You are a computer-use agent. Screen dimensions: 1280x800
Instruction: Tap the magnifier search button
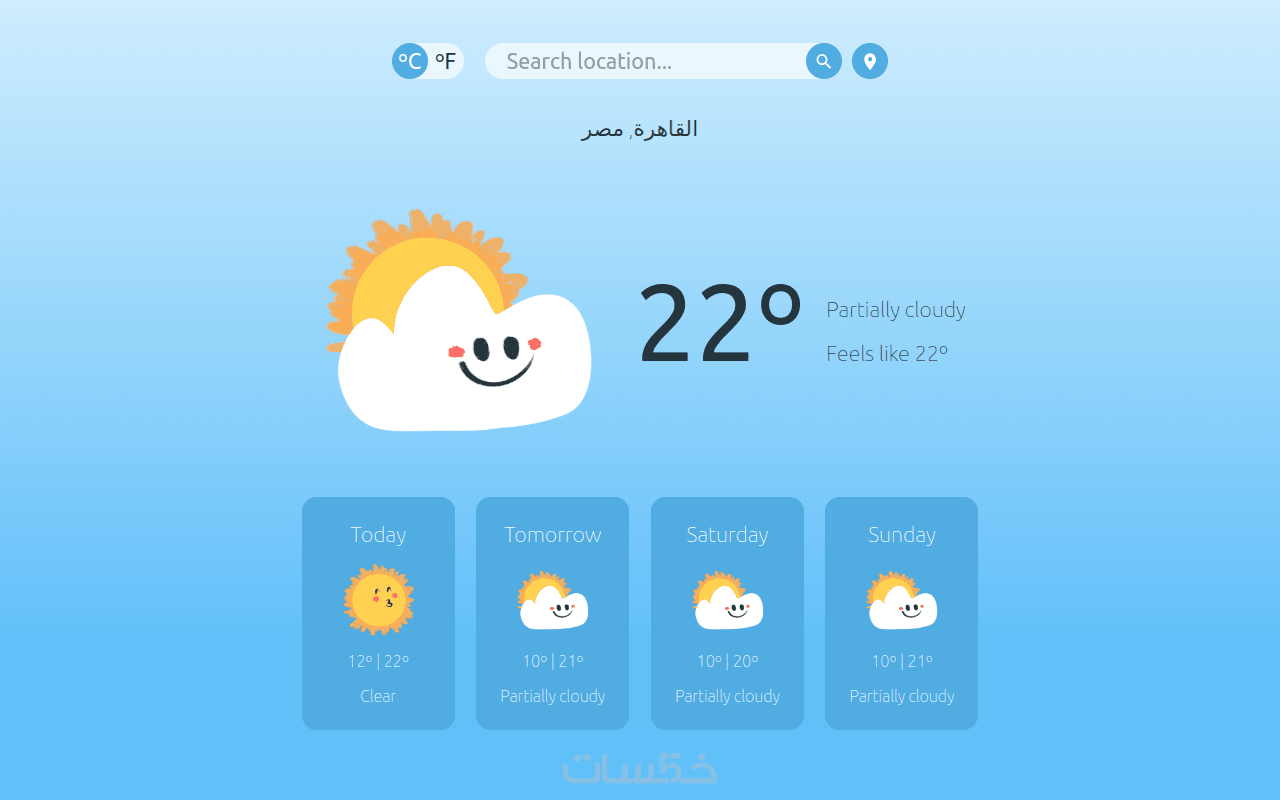(x=823, y=61)
